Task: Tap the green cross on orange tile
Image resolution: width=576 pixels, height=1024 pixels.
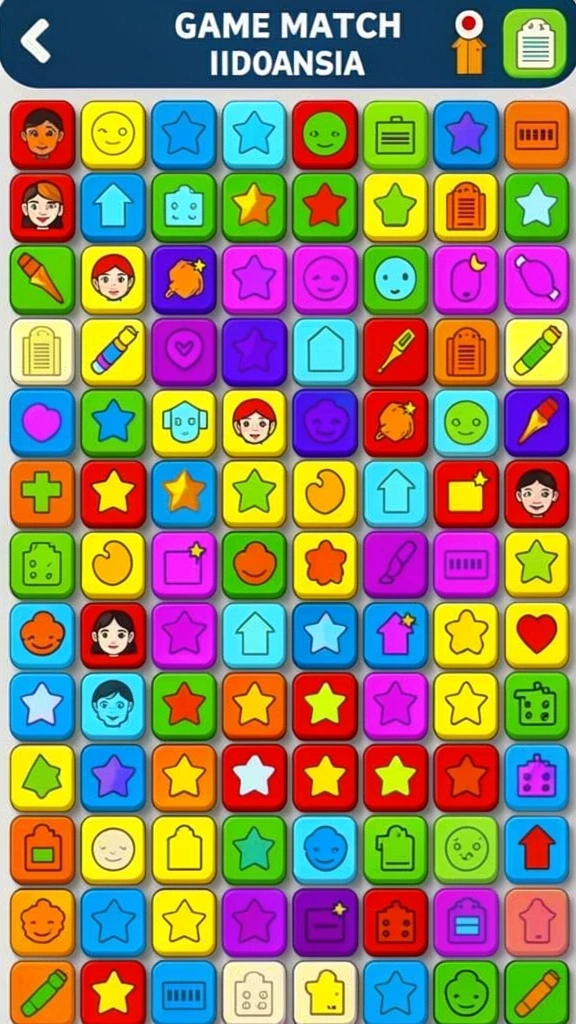Action: point(42,493)
